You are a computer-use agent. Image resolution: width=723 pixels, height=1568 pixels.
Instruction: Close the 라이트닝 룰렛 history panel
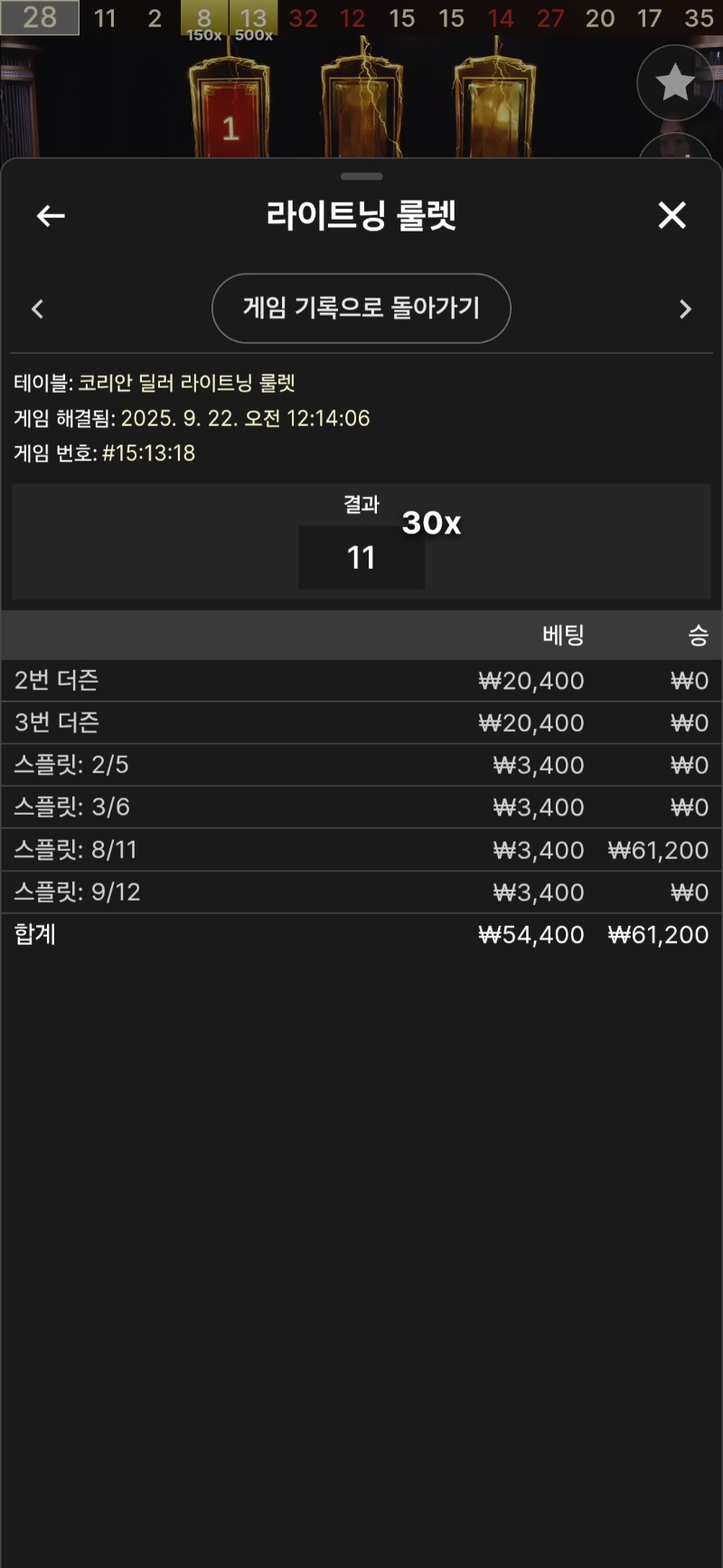tap(671, 215)
